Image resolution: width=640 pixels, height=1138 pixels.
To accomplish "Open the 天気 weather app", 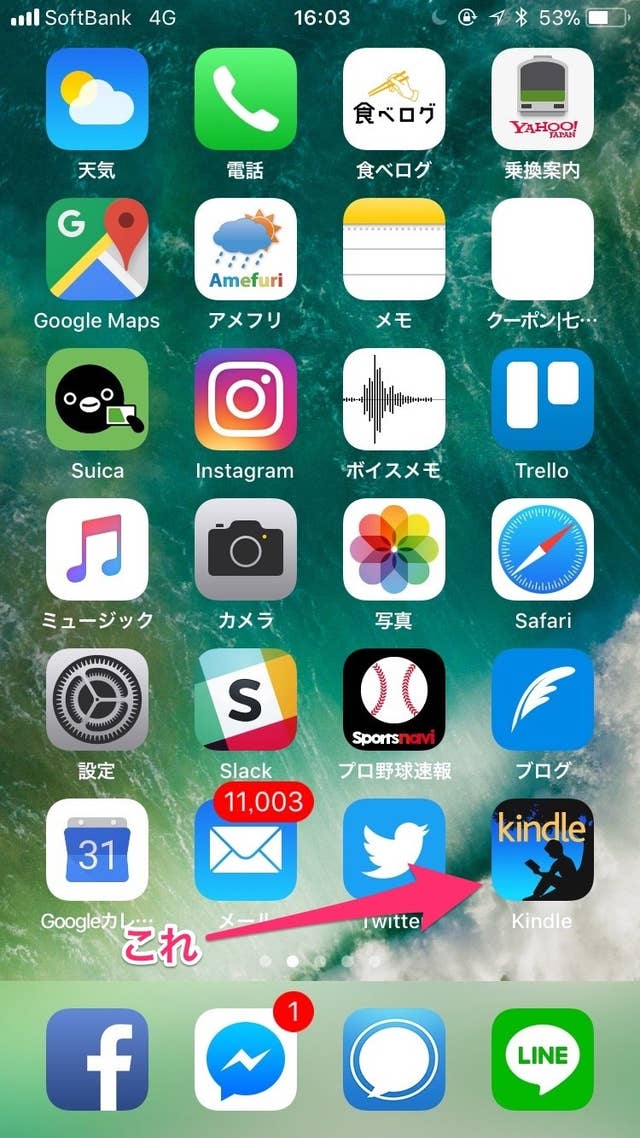I will click(97, 99).
